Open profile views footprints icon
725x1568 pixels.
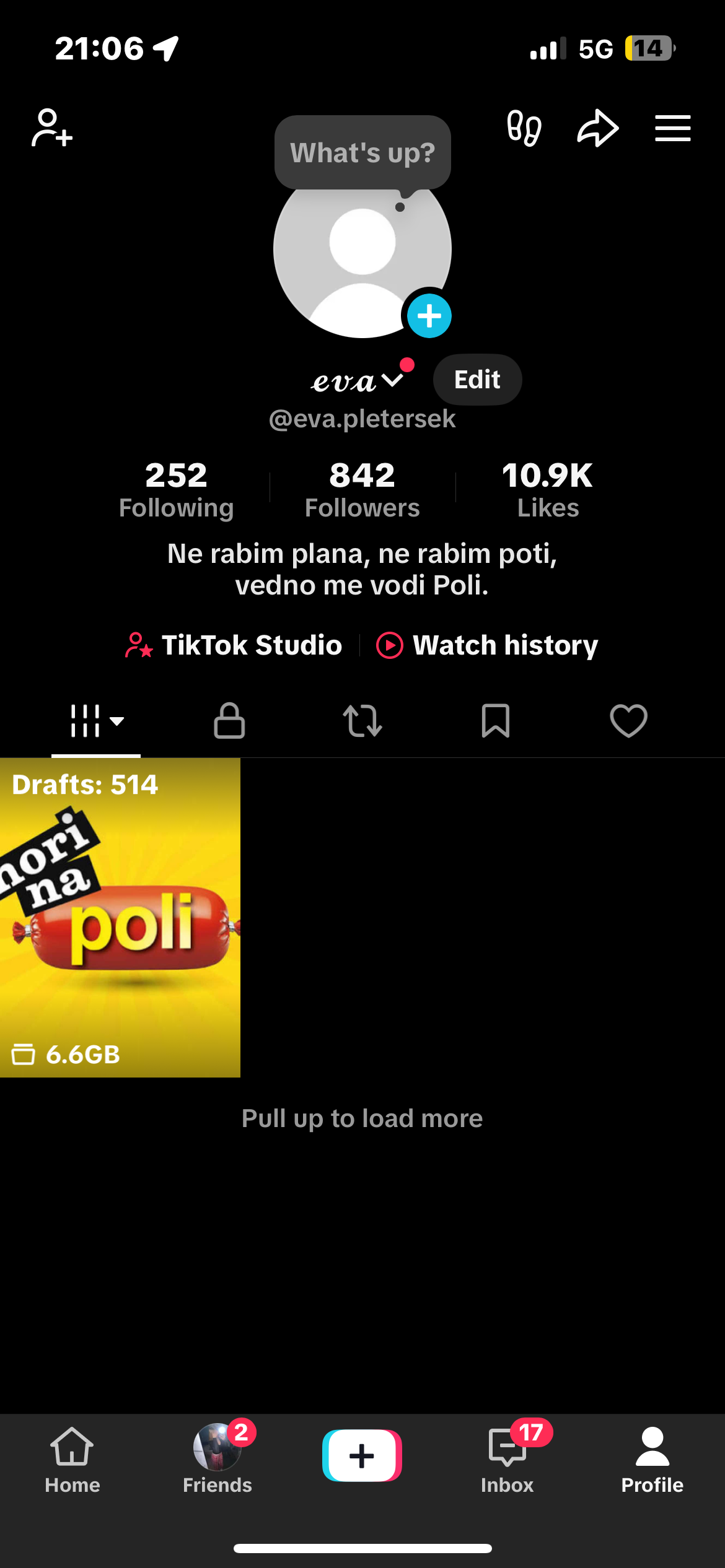tap(524, 128)
